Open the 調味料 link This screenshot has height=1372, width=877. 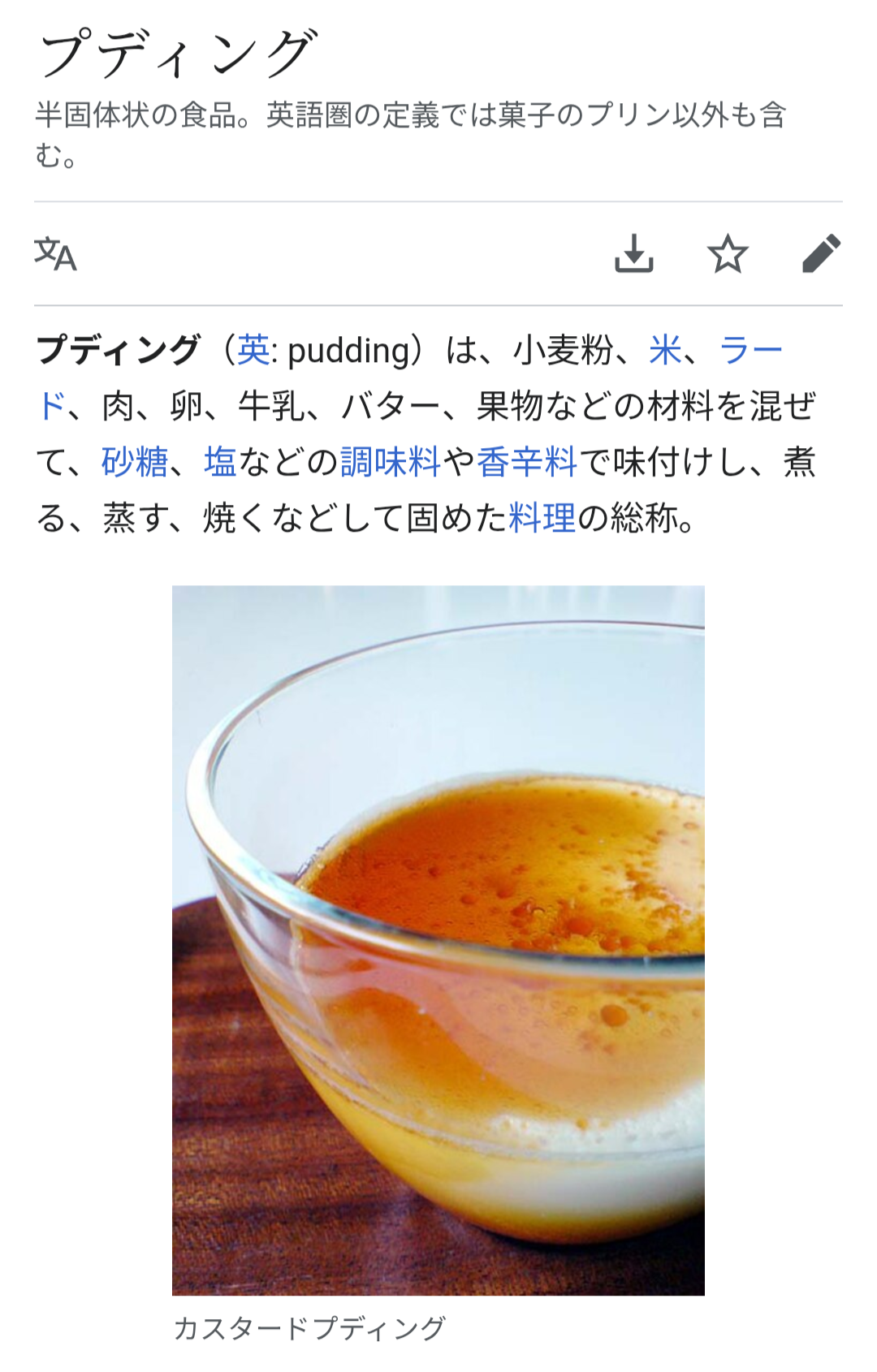(x=390, y=462)
